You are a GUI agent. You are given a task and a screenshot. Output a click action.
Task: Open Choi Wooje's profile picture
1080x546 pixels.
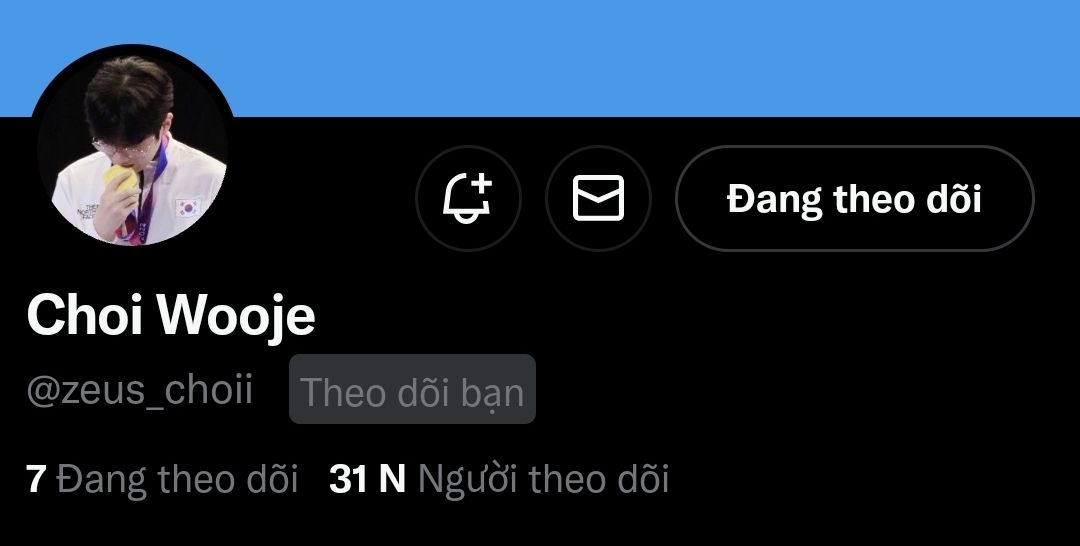[134, 148]
